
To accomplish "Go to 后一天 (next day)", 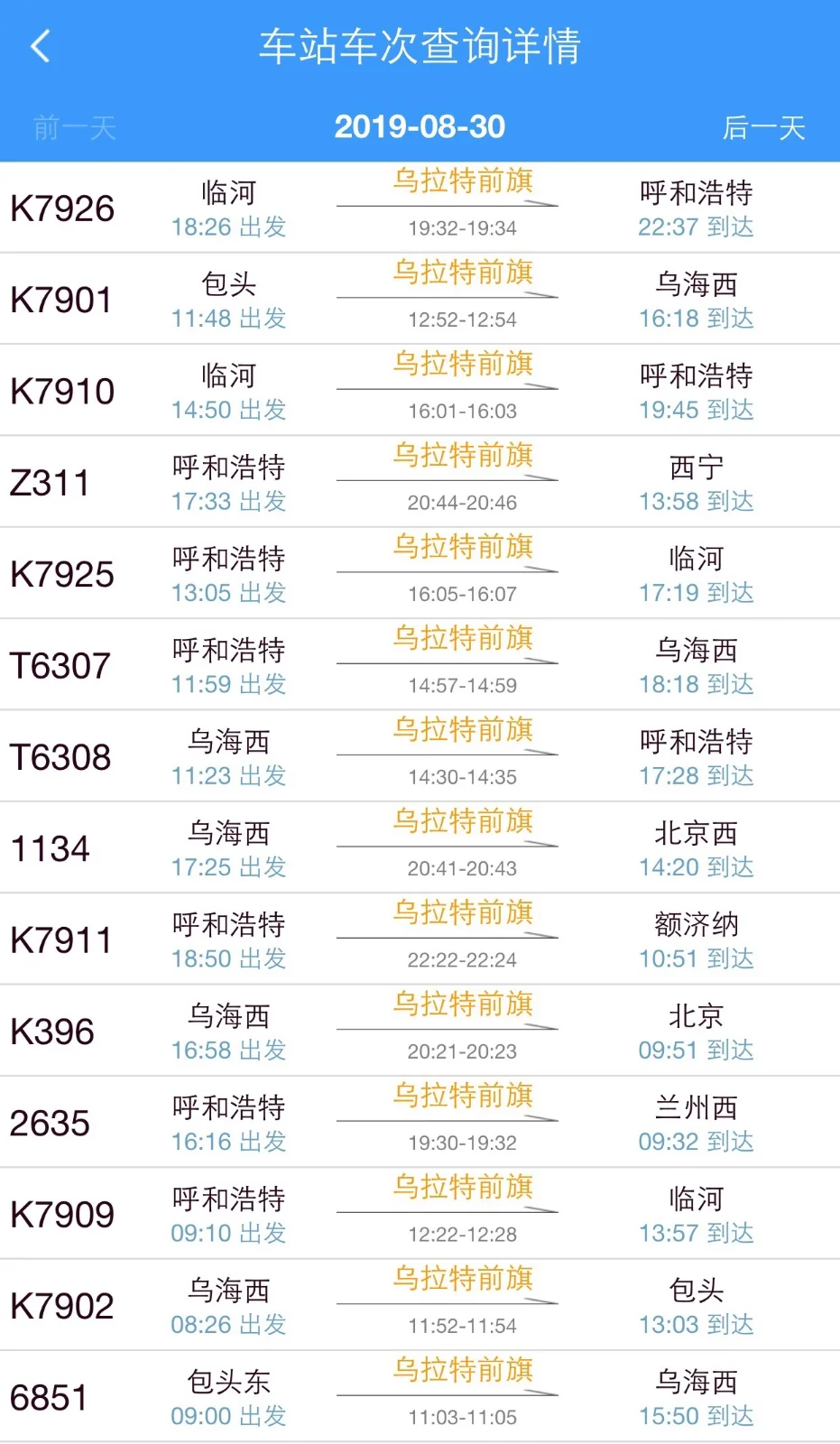I will [765, 127].
